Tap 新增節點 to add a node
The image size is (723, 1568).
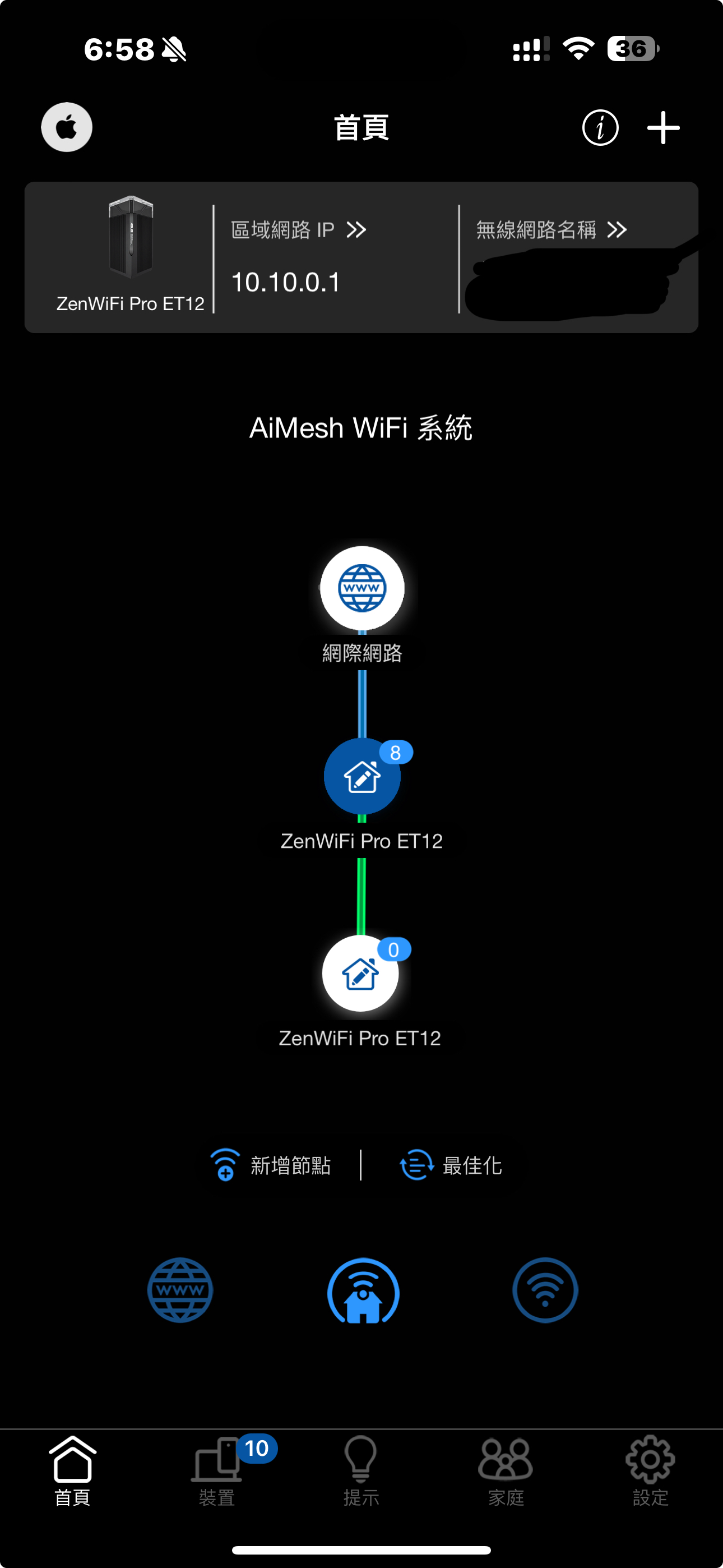[271, 1165]
